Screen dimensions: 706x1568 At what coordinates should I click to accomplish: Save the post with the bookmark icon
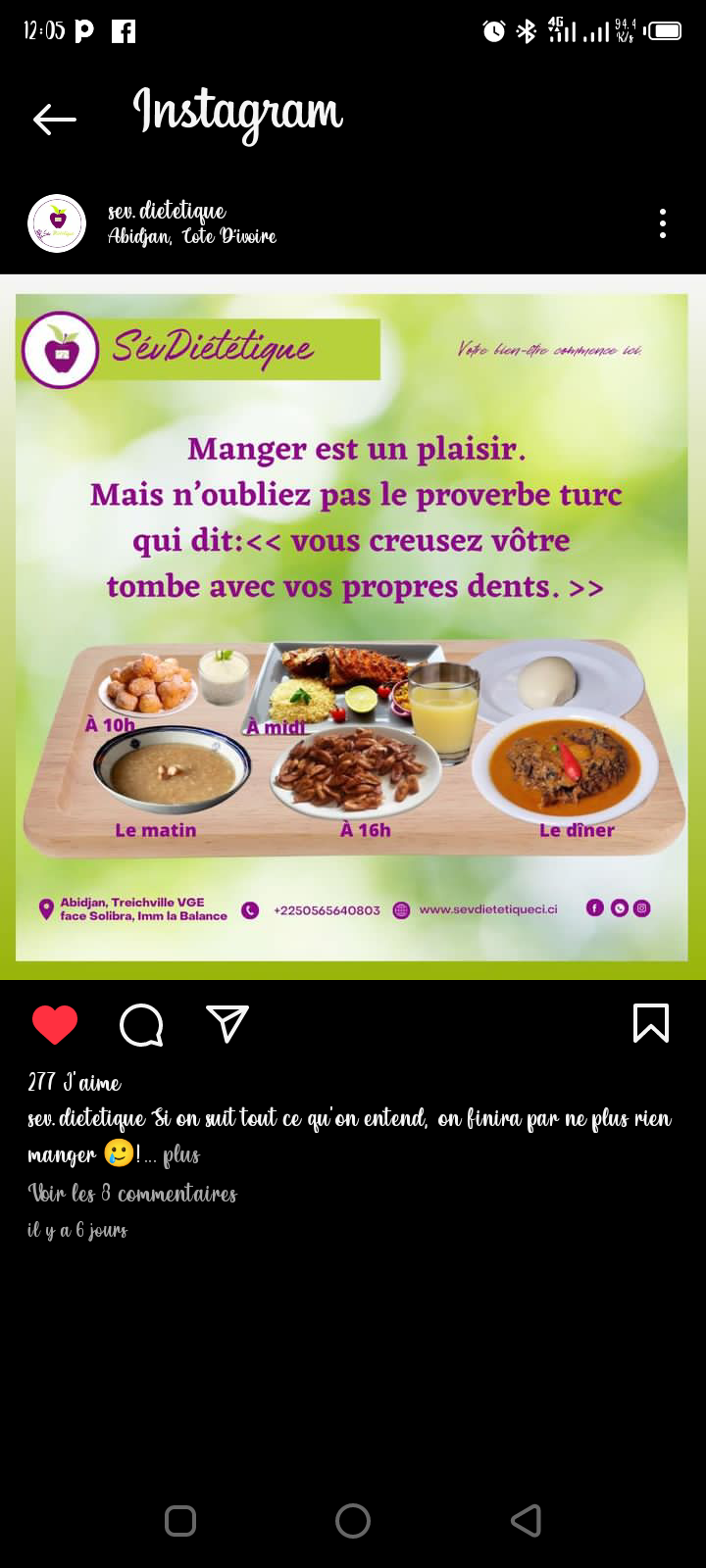pyautogui.click(x=651, y=1023)
